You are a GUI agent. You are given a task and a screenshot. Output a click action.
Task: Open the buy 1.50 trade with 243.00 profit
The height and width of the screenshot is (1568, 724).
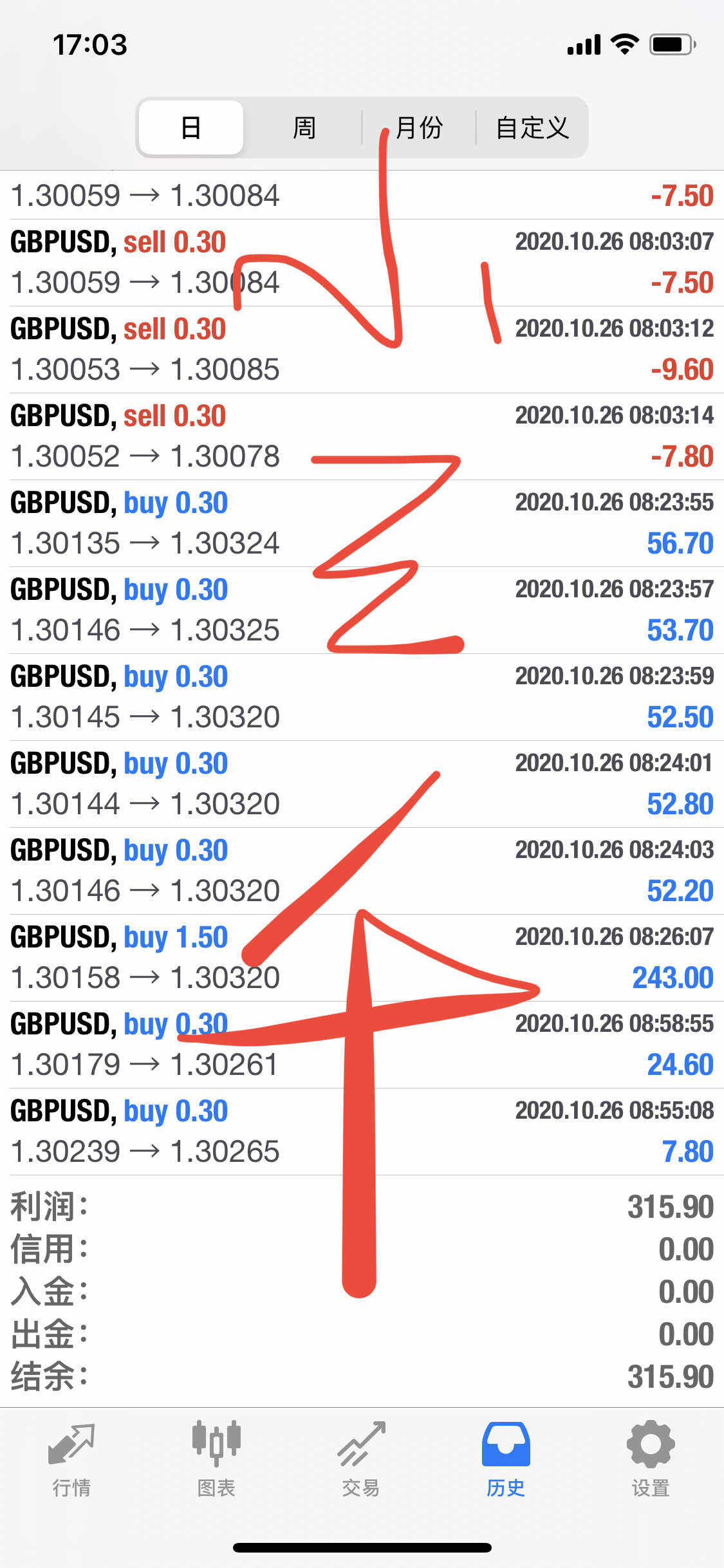362,958
